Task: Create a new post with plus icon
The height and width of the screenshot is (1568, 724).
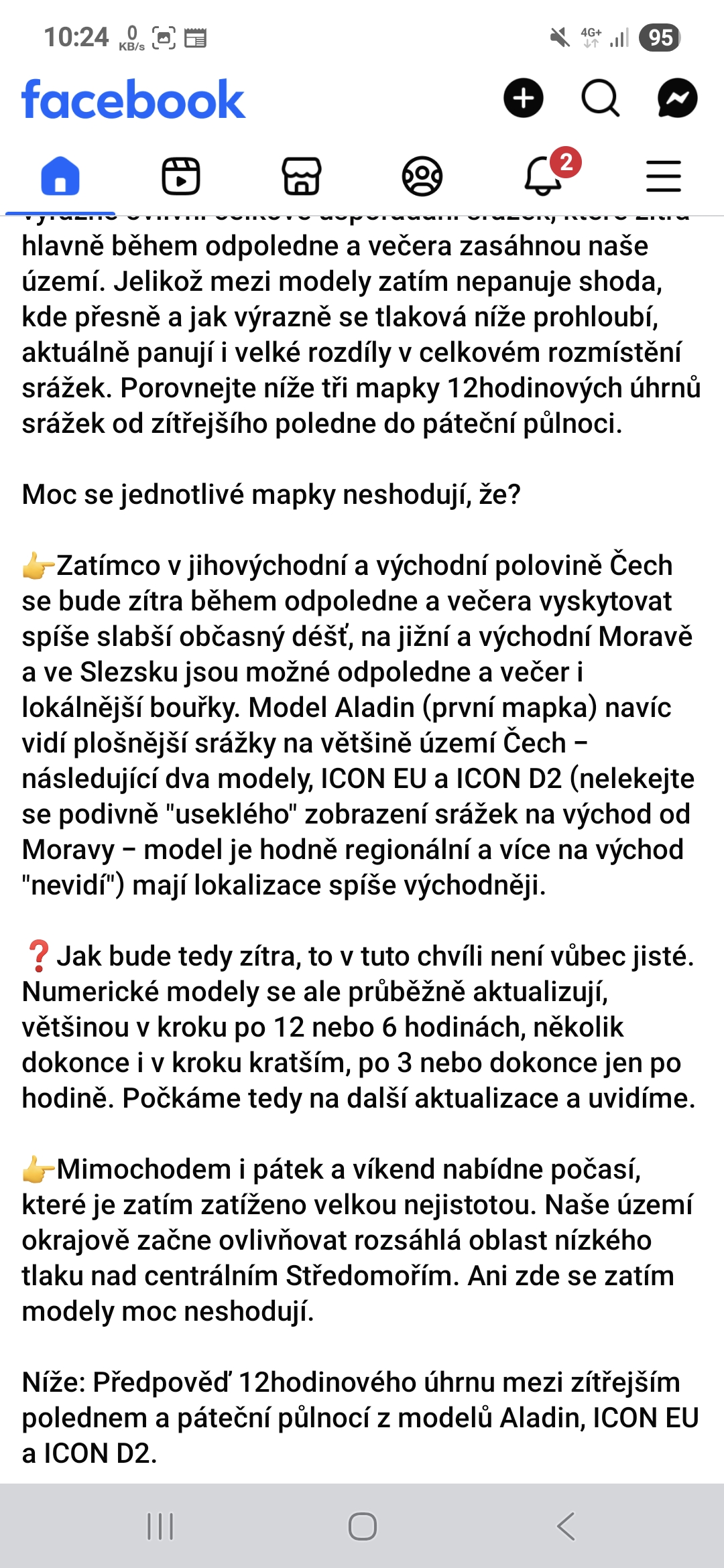Action: pos(523,99)
